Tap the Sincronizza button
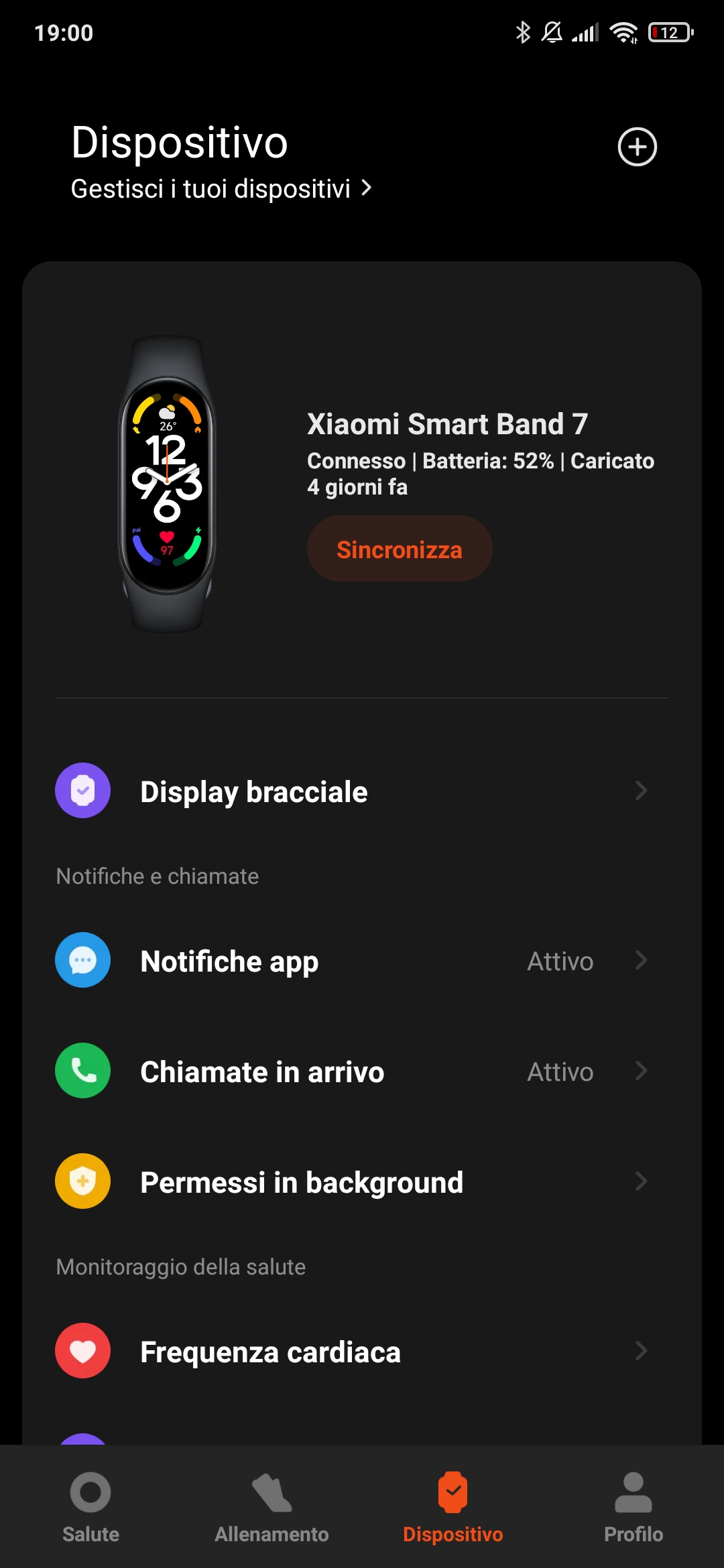 click(400, 549)
